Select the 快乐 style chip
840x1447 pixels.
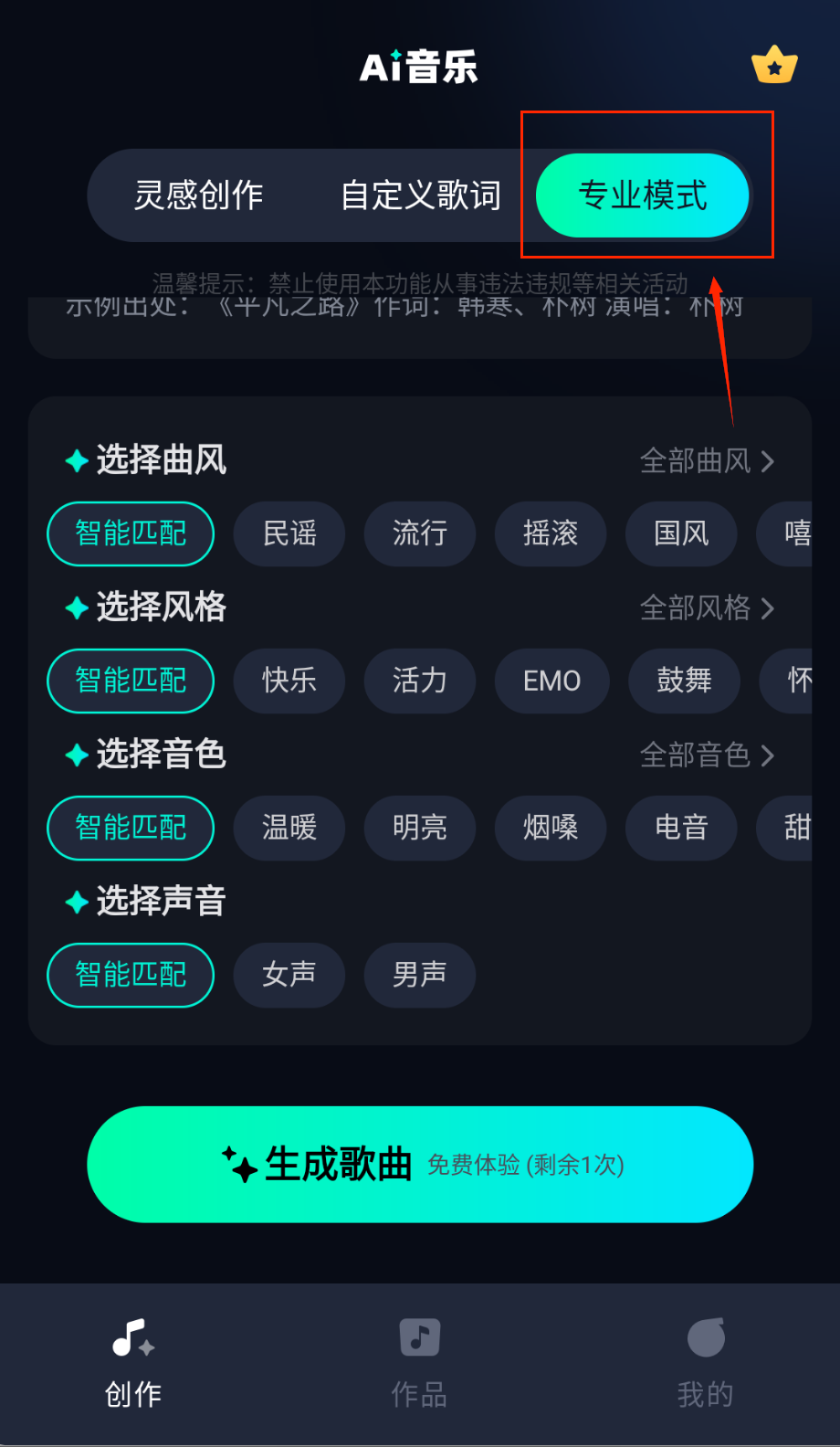[289, 681]
